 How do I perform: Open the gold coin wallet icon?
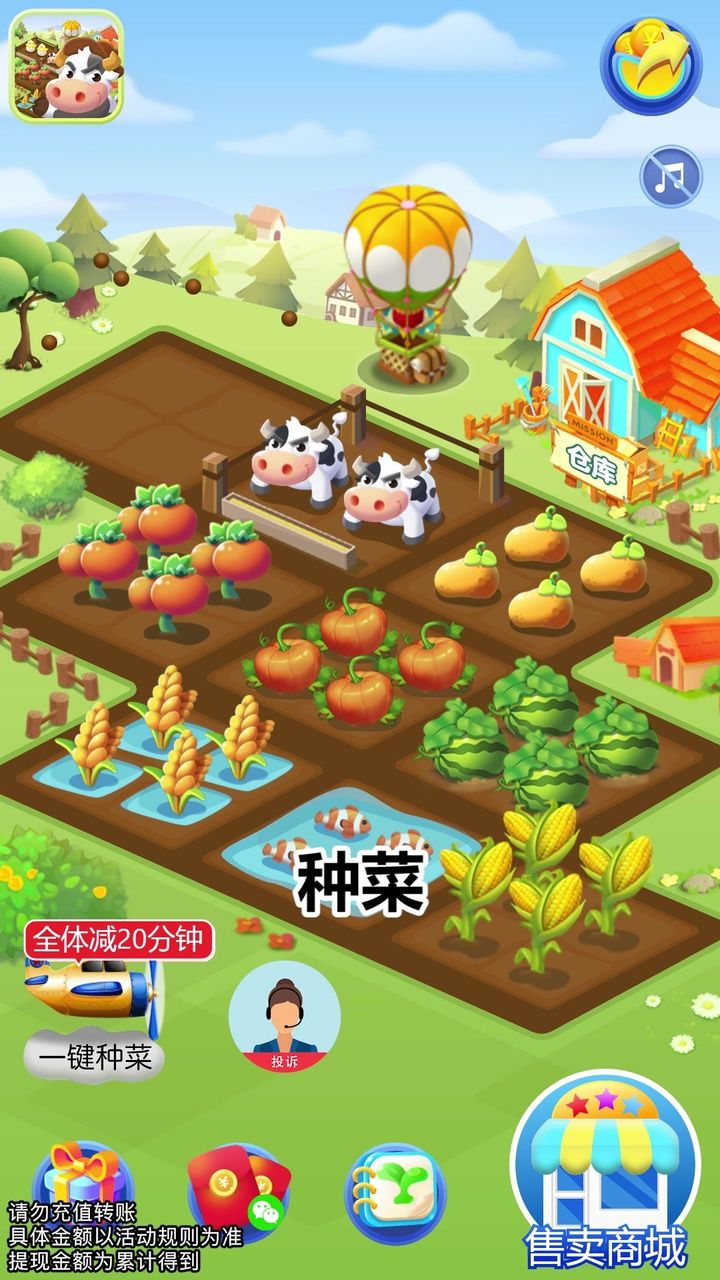click(x=651, y=66)
